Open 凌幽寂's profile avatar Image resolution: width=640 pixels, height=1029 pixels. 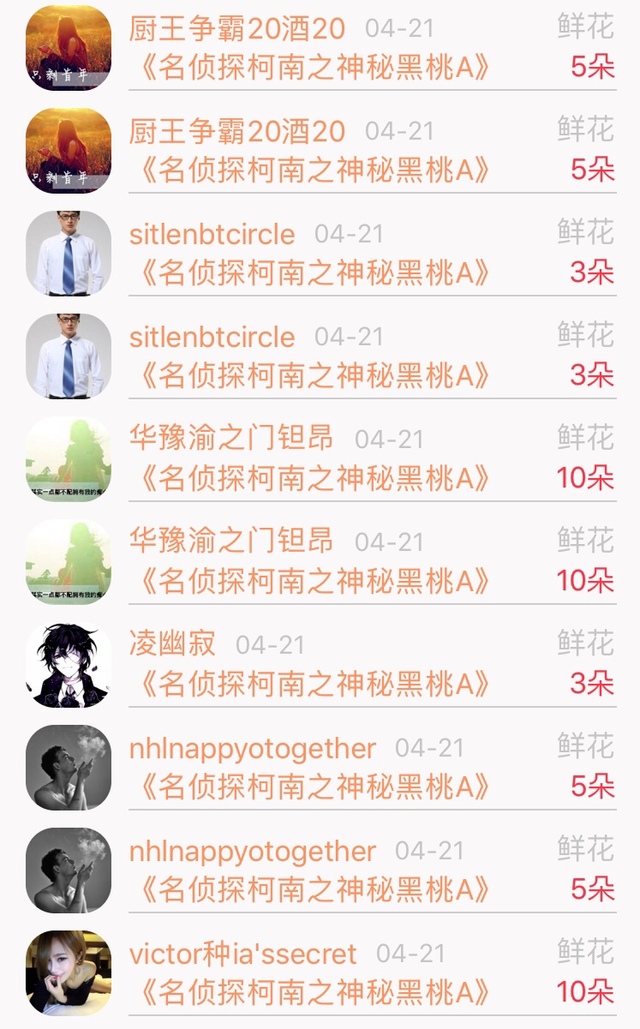(68, 665)
